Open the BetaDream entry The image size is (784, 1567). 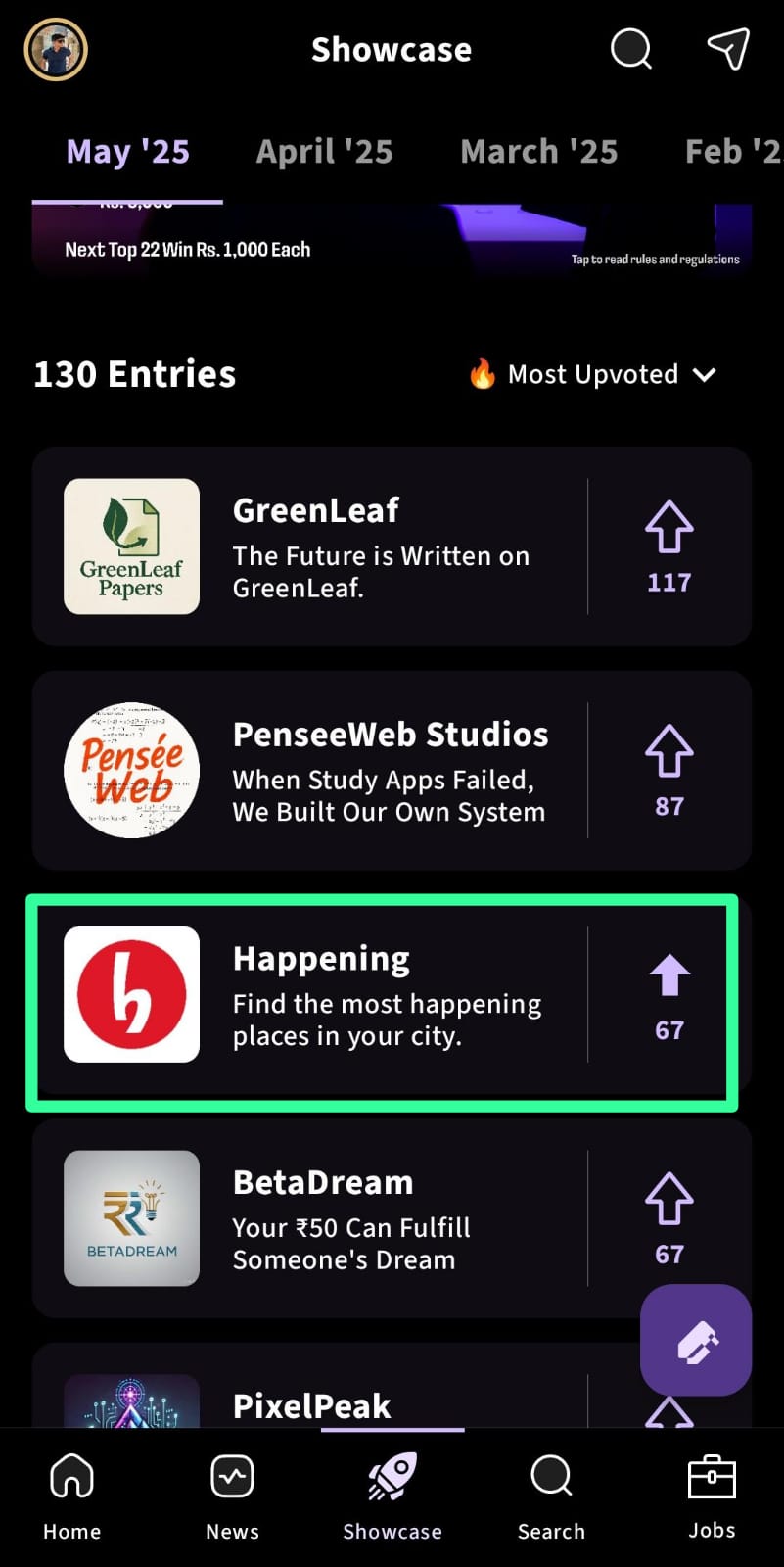point(352,1219)
